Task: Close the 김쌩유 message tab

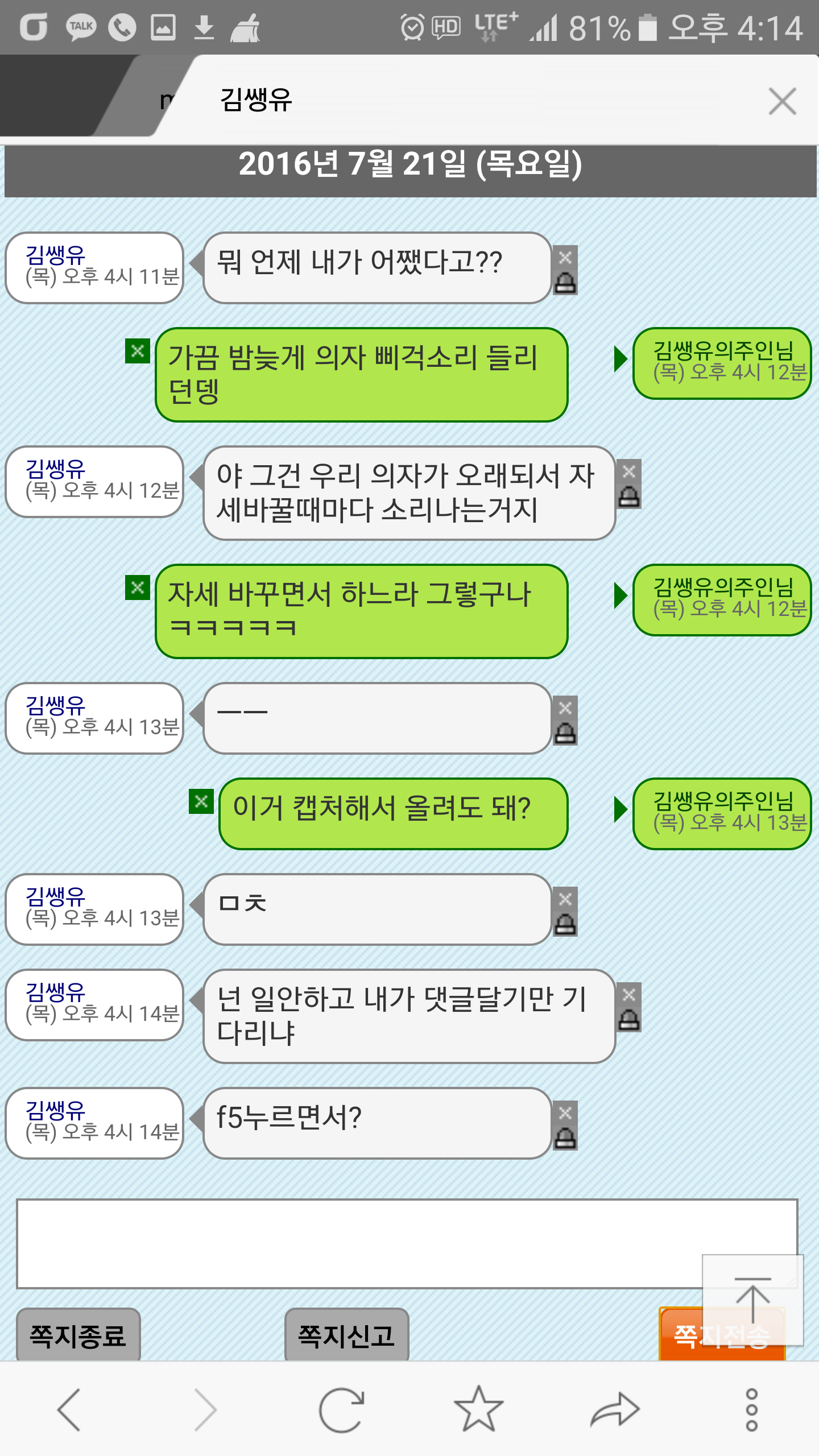Action: [x=782, y=101]
